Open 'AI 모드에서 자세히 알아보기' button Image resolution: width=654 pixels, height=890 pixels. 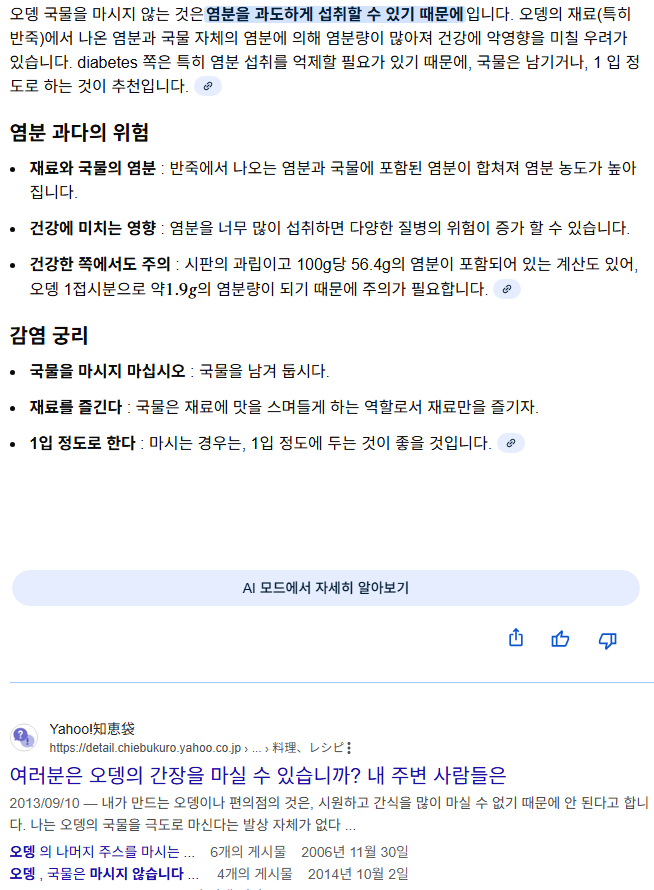[326, 588]
